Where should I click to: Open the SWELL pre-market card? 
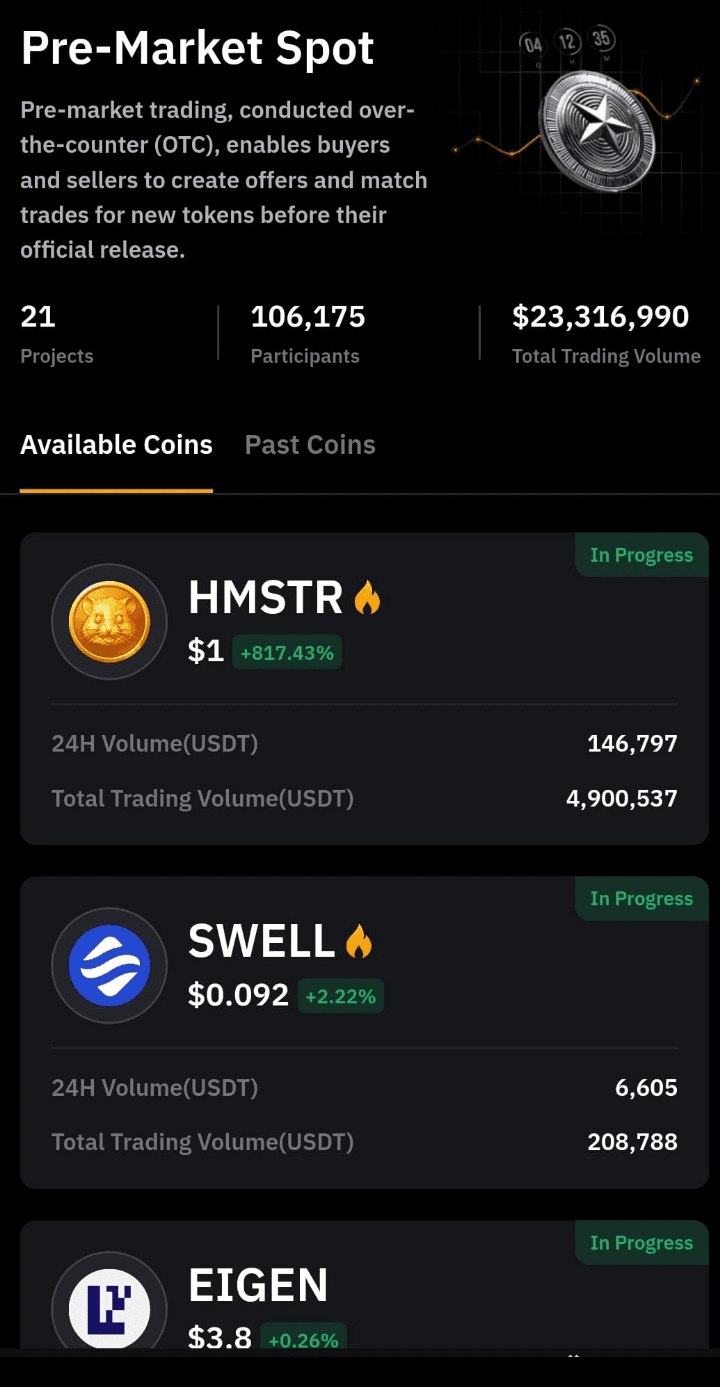tap(364, 1032)
